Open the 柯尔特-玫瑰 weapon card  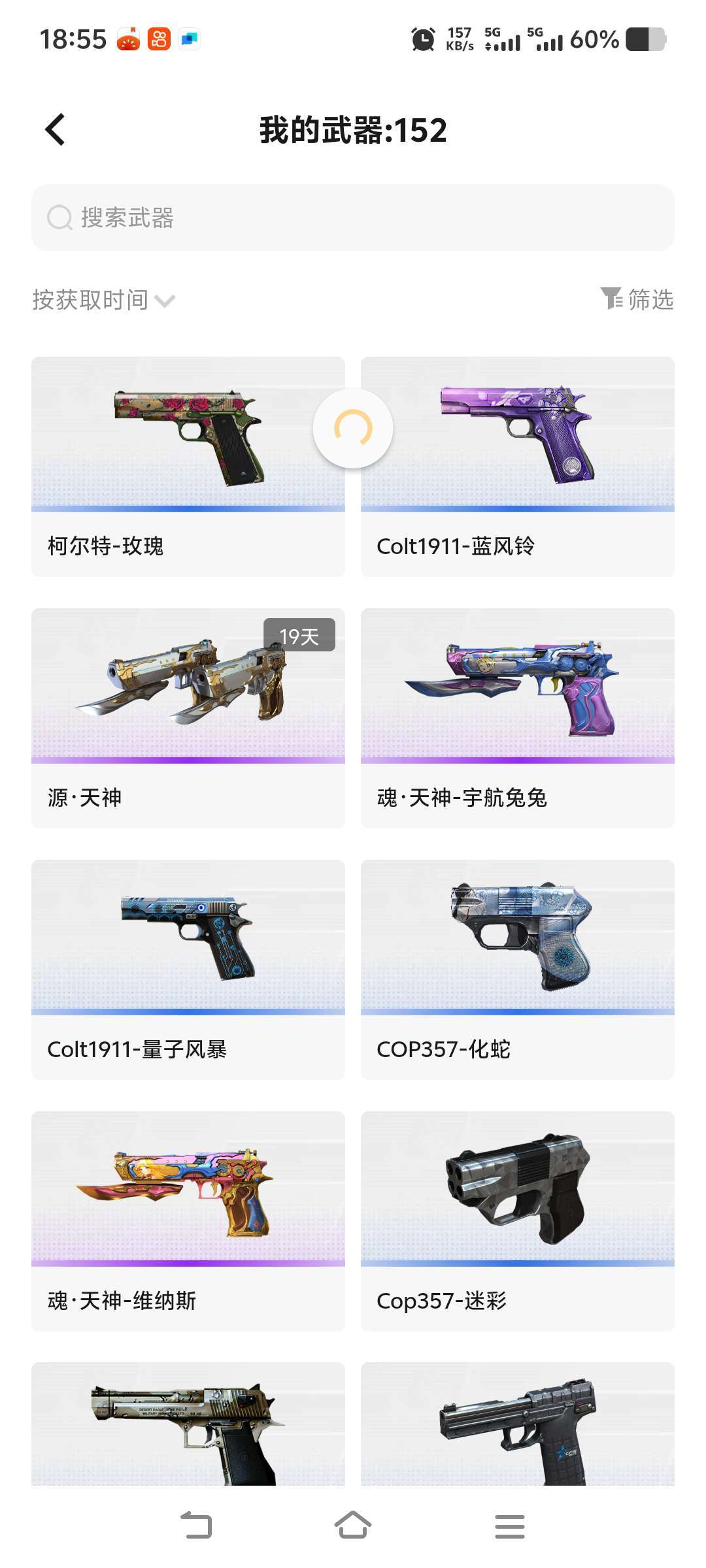tap(188, 466)
